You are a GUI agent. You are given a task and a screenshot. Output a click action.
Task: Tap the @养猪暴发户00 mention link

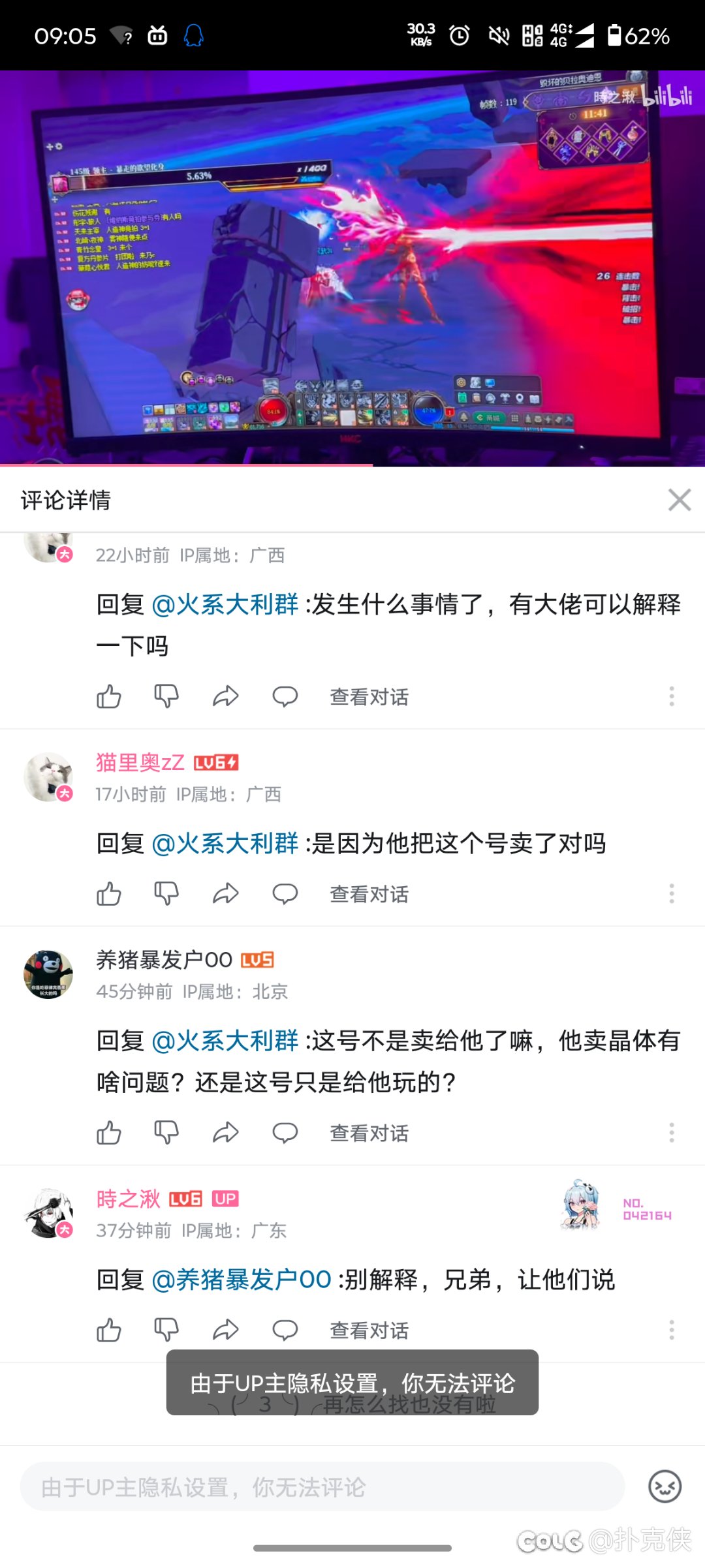tap(242, 1280)
